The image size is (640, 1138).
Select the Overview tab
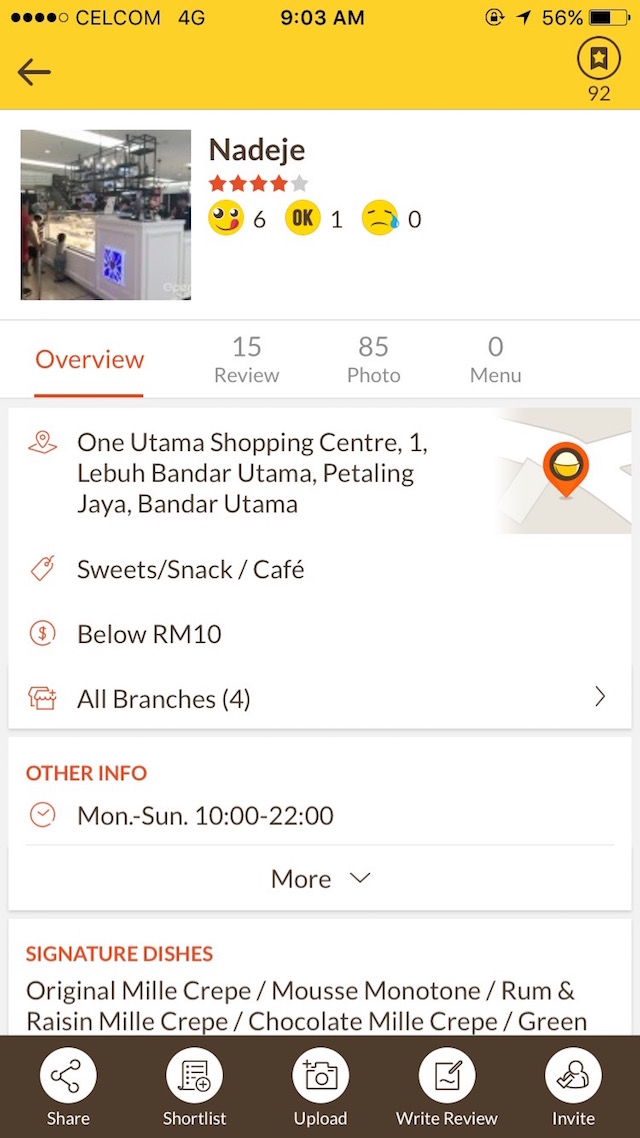pyautogui.click(x=90, y=360)
